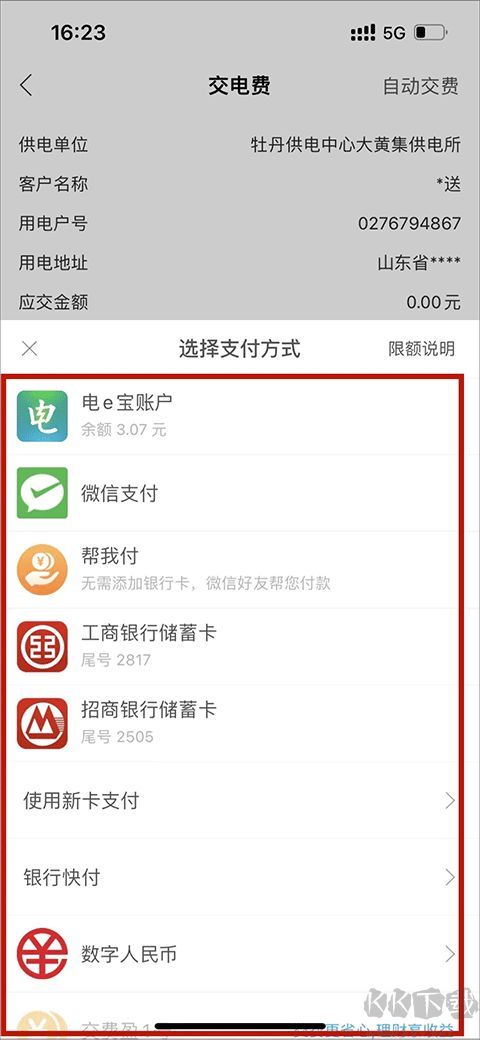Choose 微信支付 to pay
This screenshot has width=480, height=1040.
(x=240, y=493)
